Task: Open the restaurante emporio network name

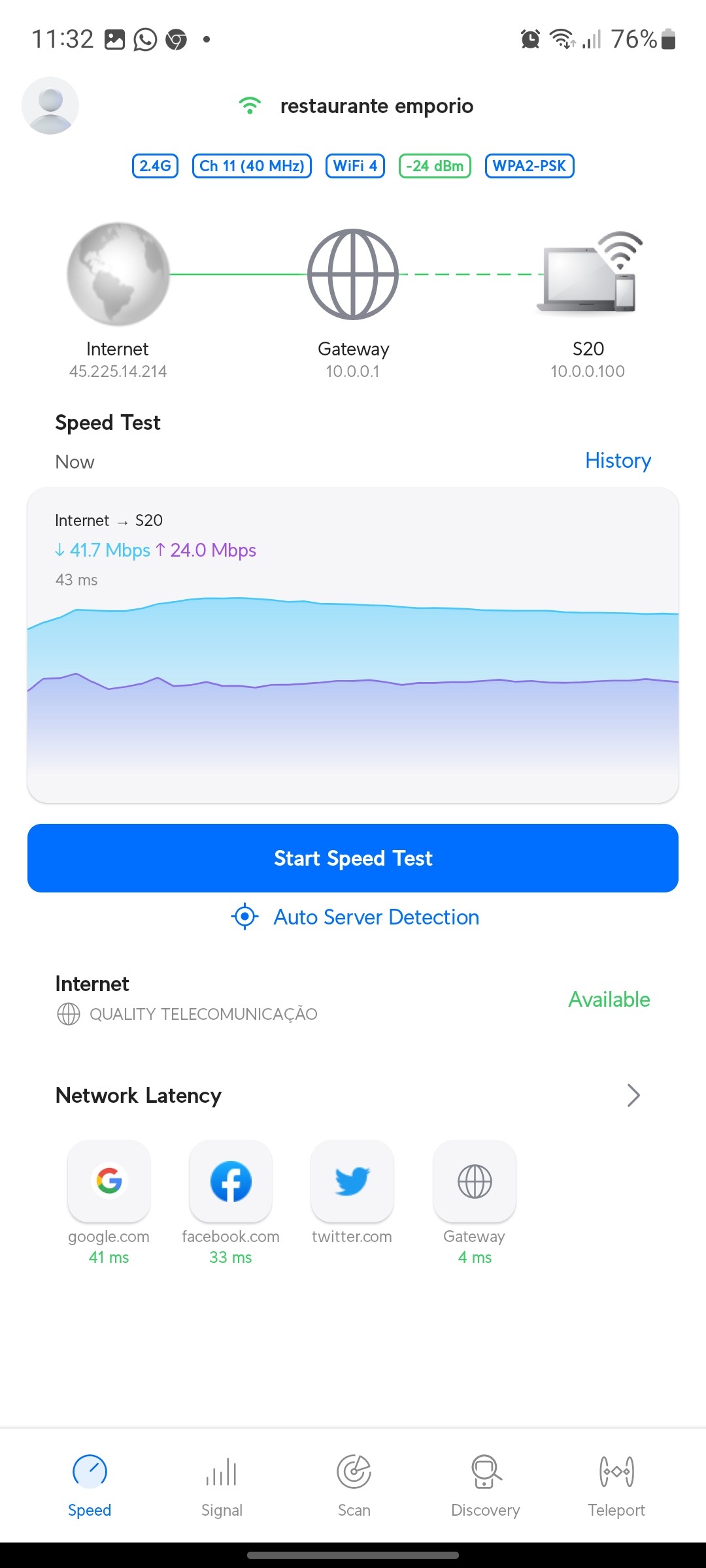Action: pyautogui.click(x=377, y=106)
